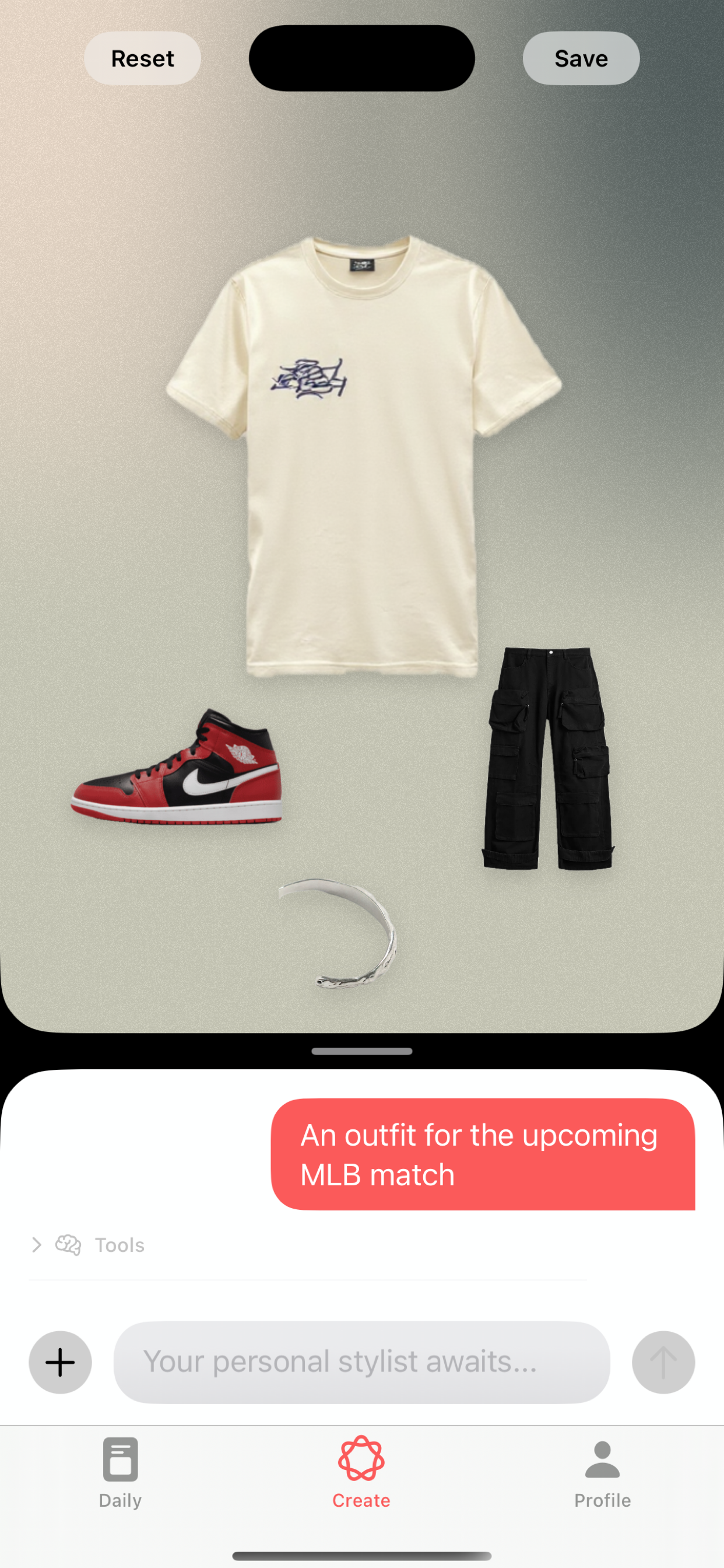Select the black cargo pants
This screenshot has width=724, height=1568.
(x=547, y=758)
